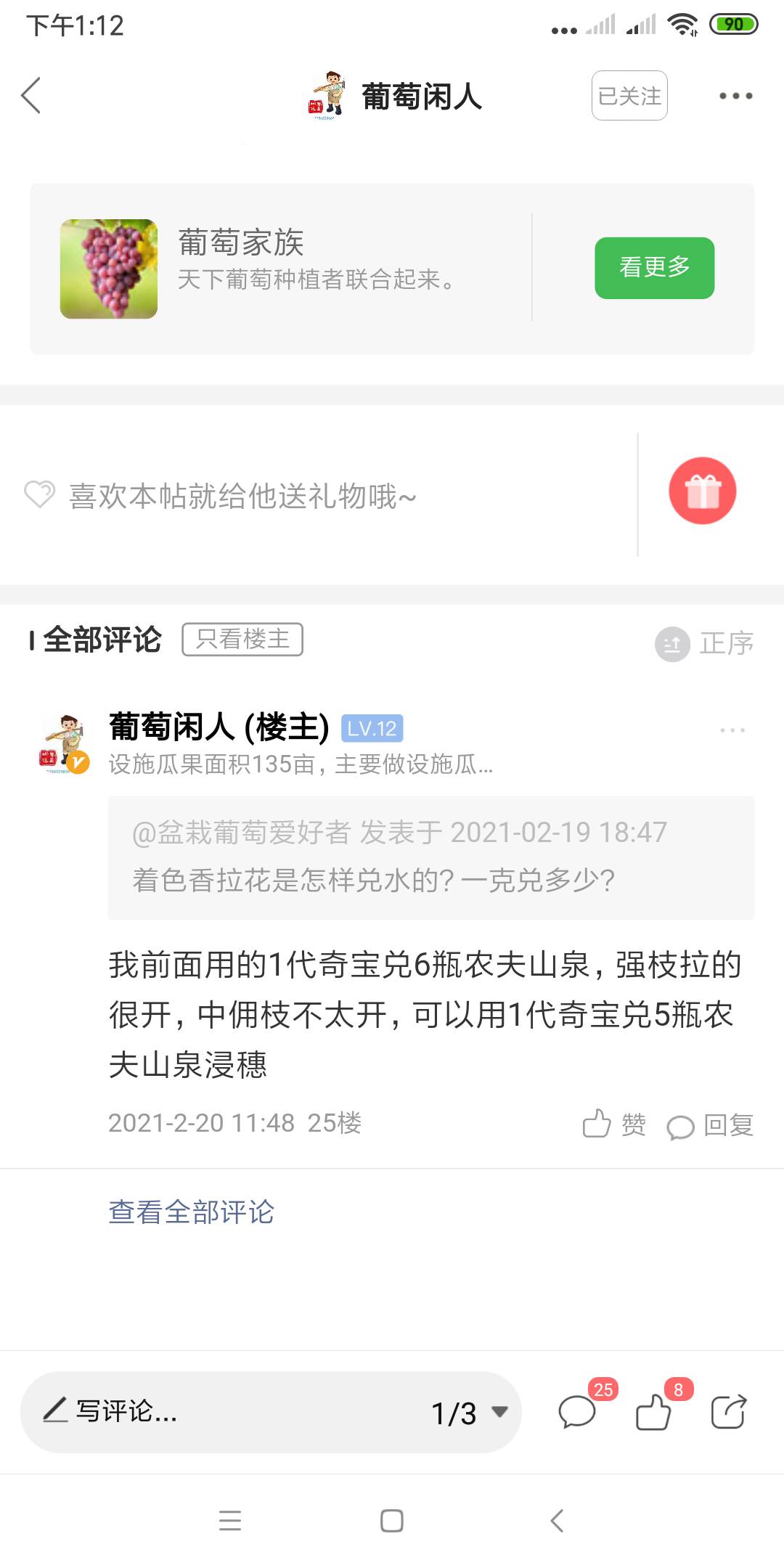Open options dots on 葡萄闲人's comment
This screenshot has height=1568, width=784.
tap(732, 730)
